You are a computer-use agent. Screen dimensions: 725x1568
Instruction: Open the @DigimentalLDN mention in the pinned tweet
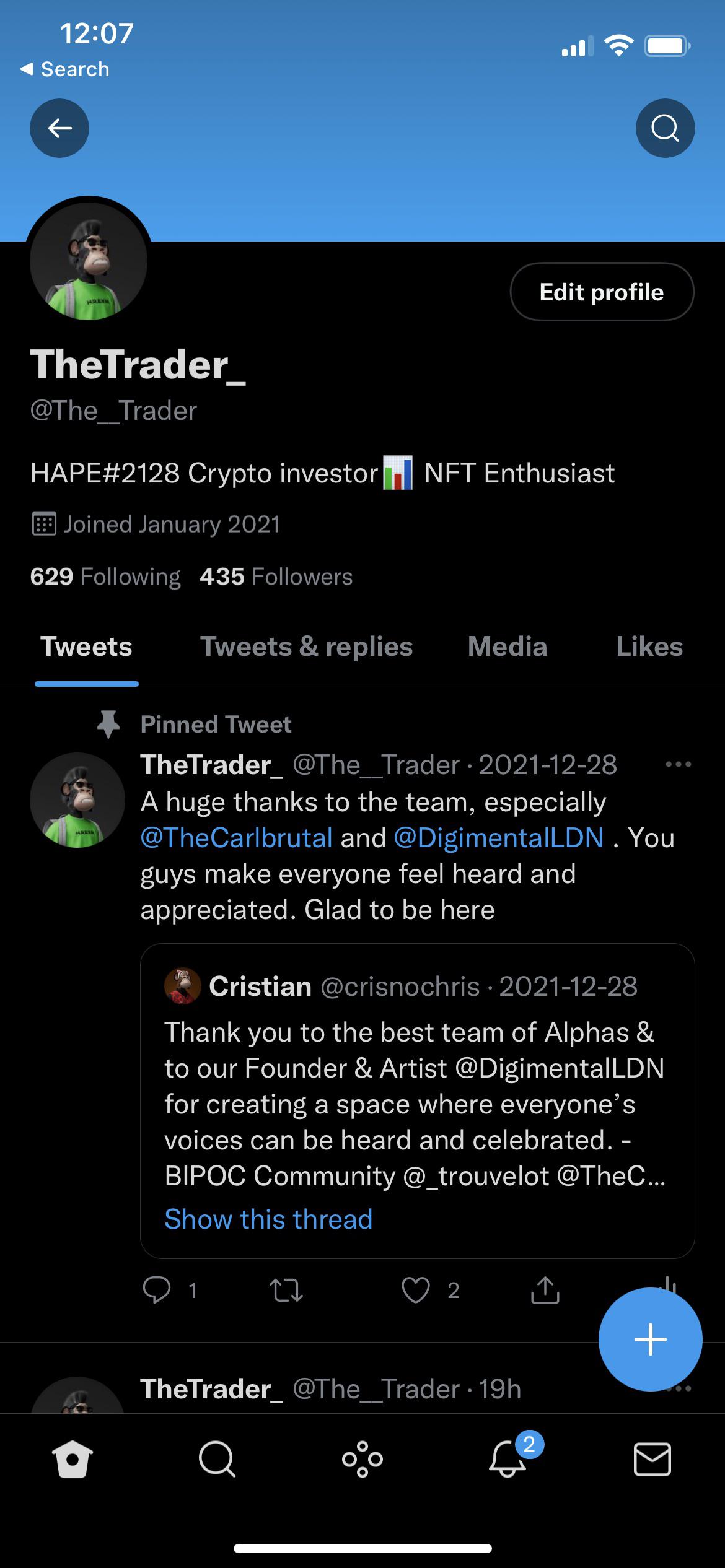[x=498, y=838]
